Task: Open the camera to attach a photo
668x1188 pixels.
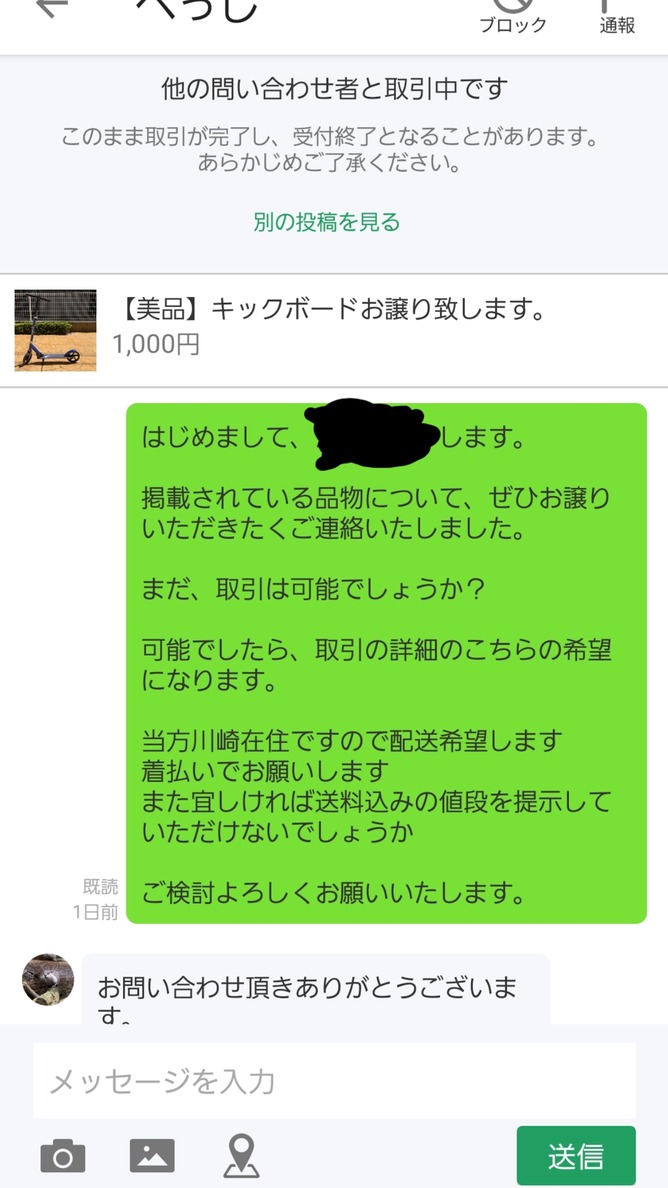Action: click(x=63, y=1156)
